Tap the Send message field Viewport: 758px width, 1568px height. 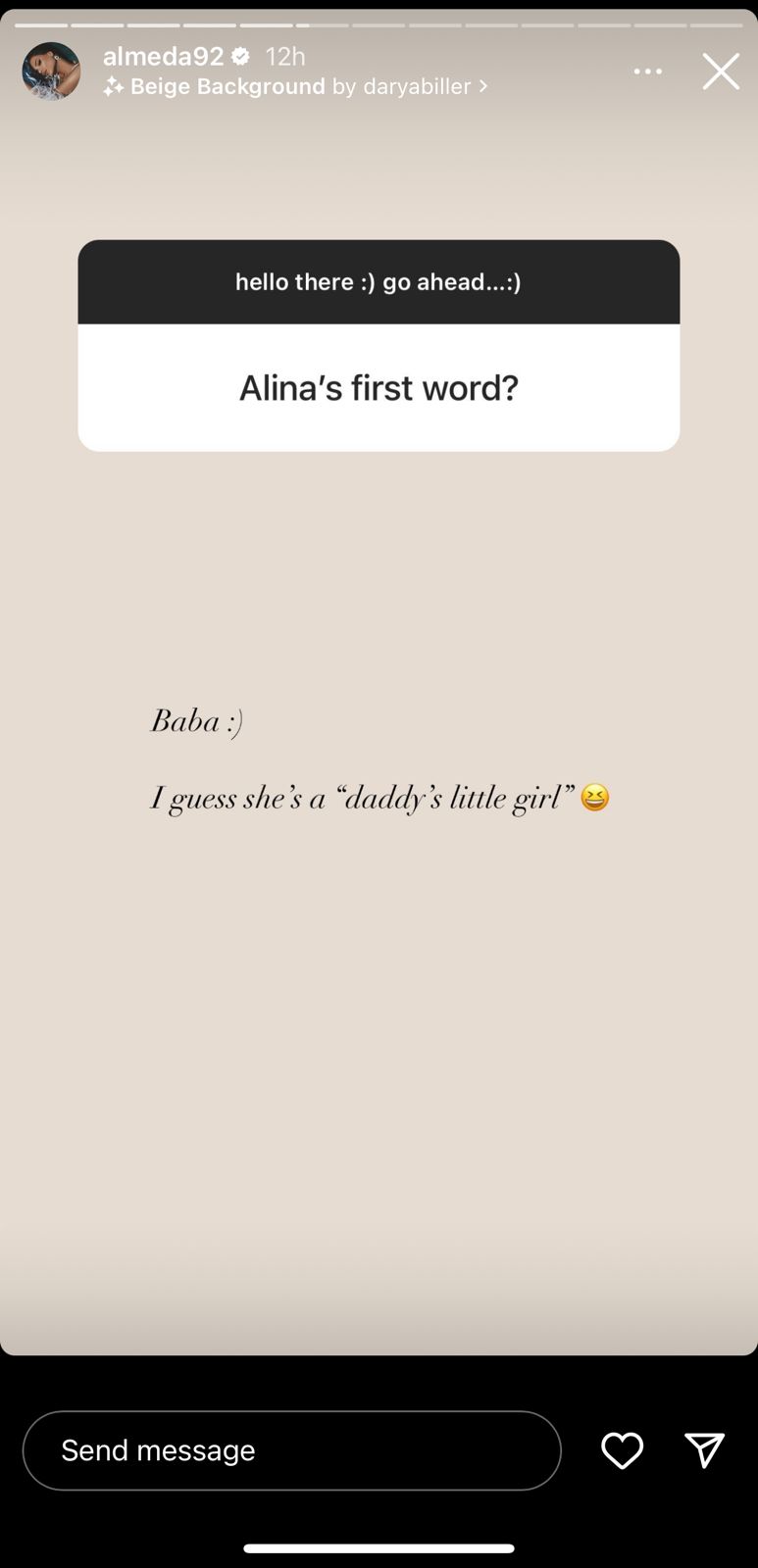(291, 1450)
